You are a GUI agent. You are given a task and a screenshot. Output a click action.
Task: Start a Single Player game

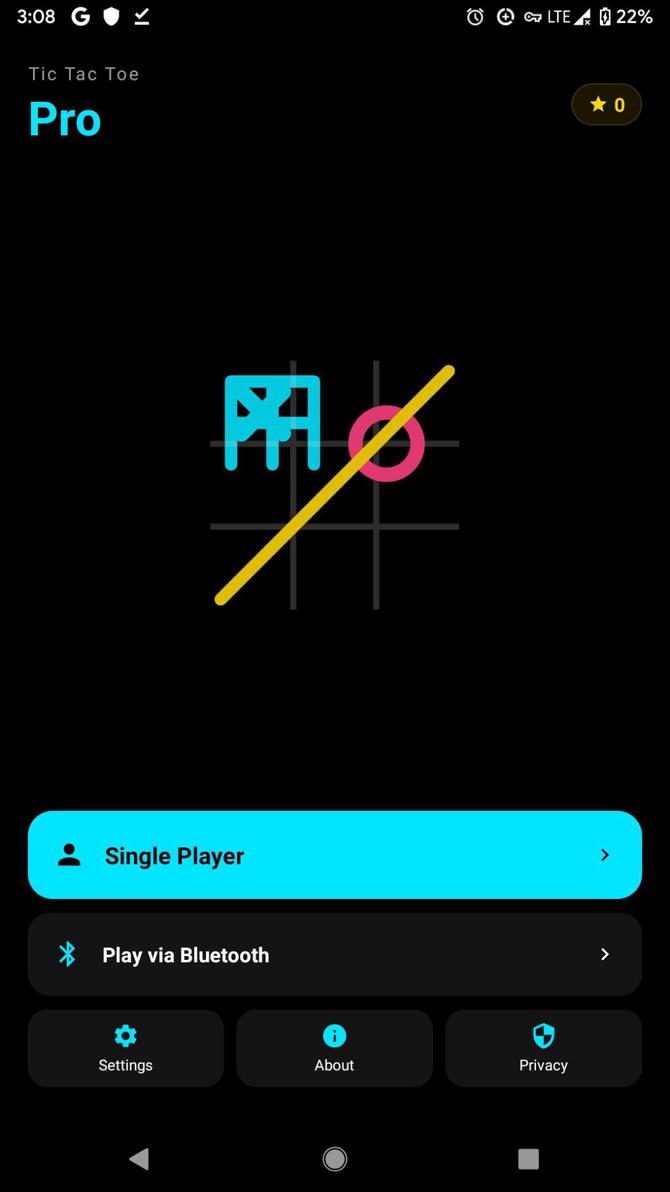pos(334,855)
